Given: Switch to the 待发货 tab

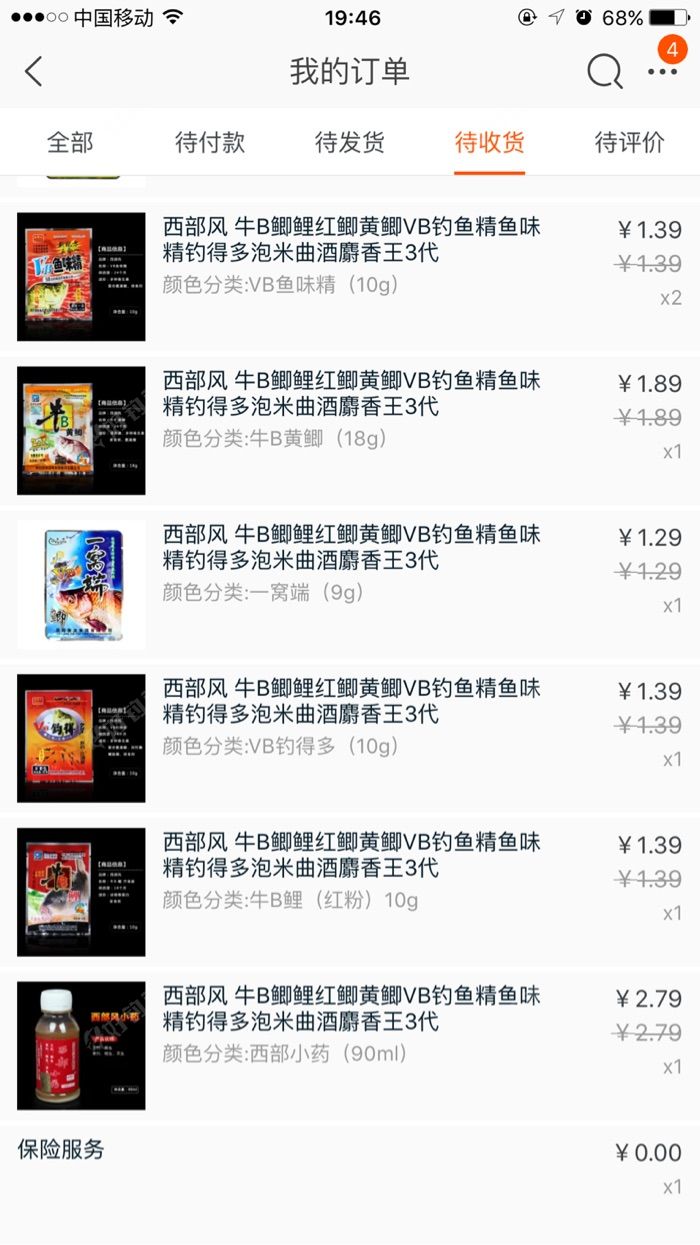Looking at the screenshot, I should (350, 142).
